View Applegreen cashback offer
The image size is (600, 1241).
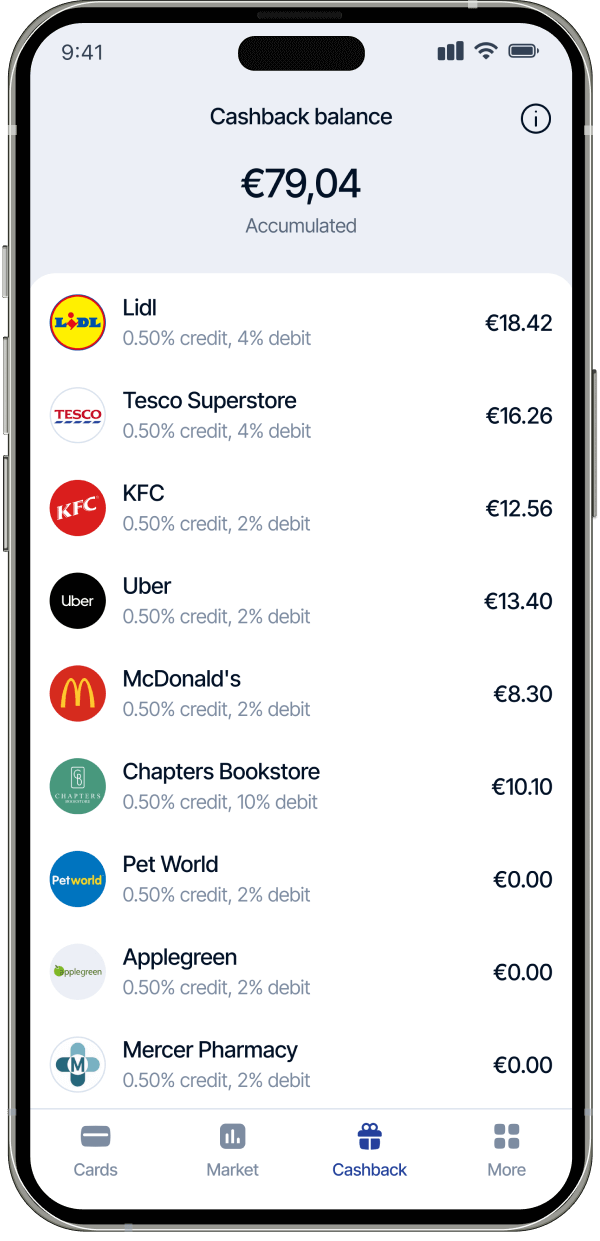tap(300, 971)
